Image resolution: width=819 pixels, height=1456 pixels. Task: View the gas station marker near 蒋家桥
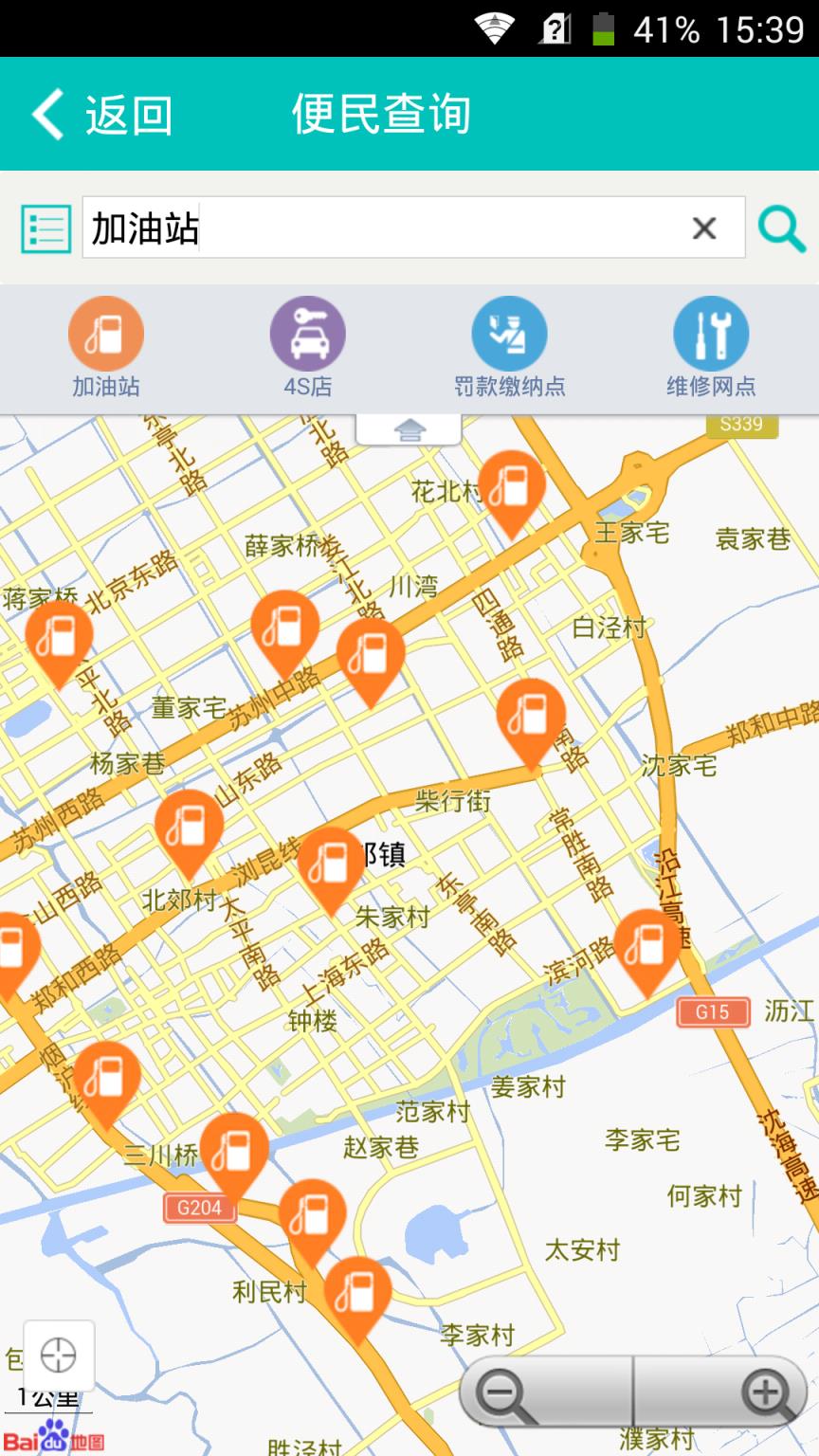pyautogui.click(x=59, y=637)
